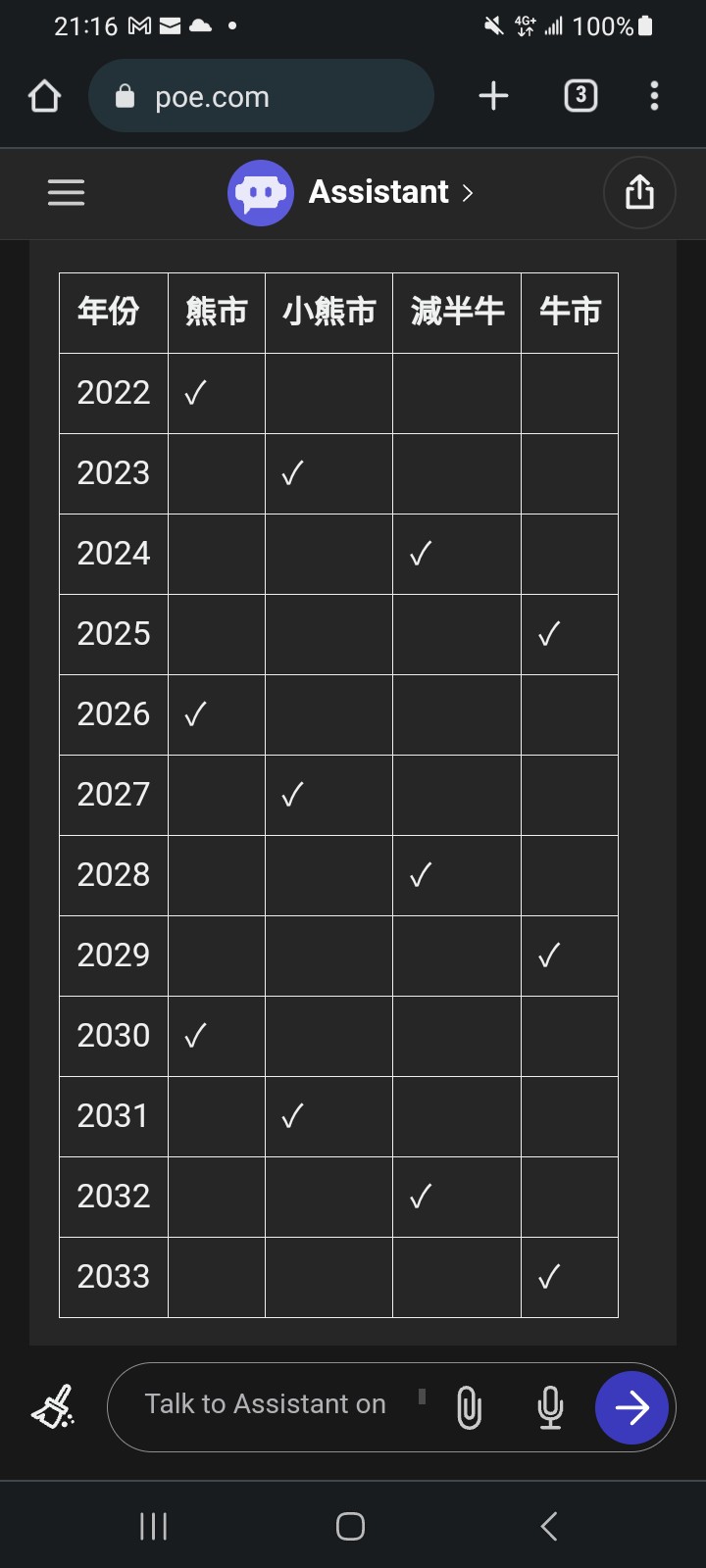This screenshot has width=706, height=1568.
Task: Clear chat context with the broom icon
Action: (54, 1407)
